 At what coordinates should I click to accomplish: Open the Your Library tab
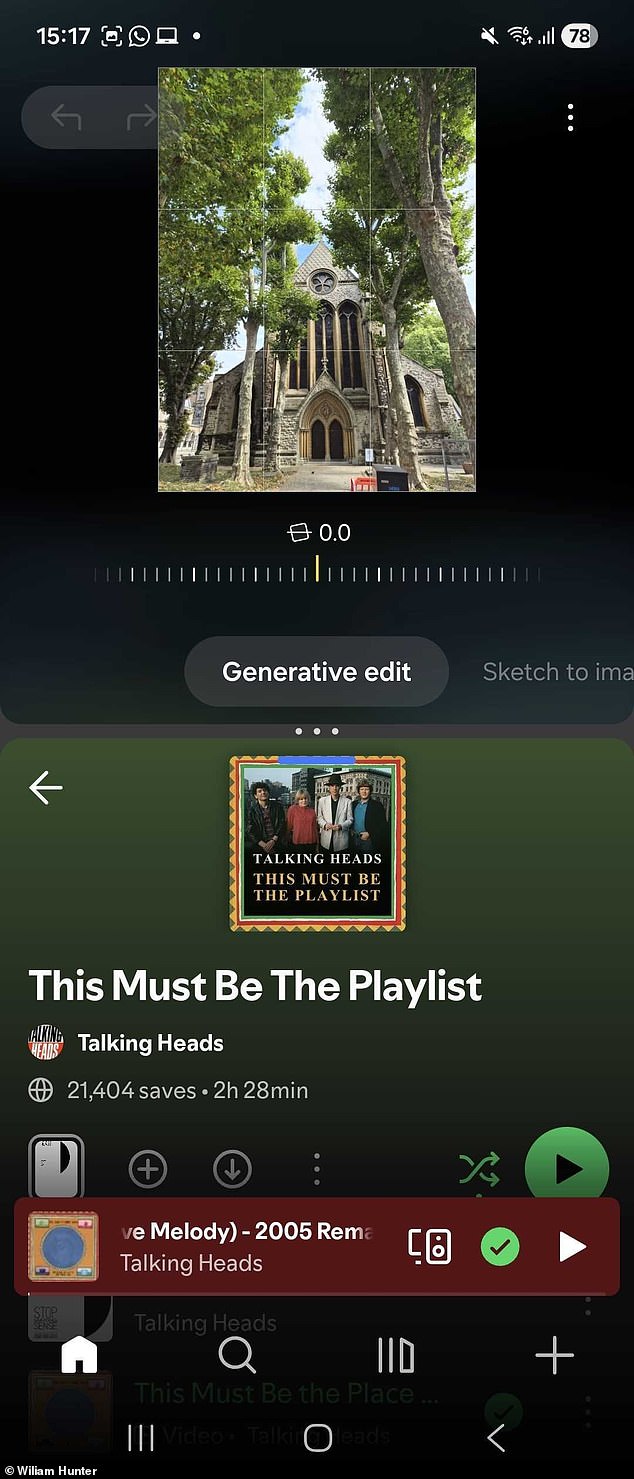[x=395, y=1356]
